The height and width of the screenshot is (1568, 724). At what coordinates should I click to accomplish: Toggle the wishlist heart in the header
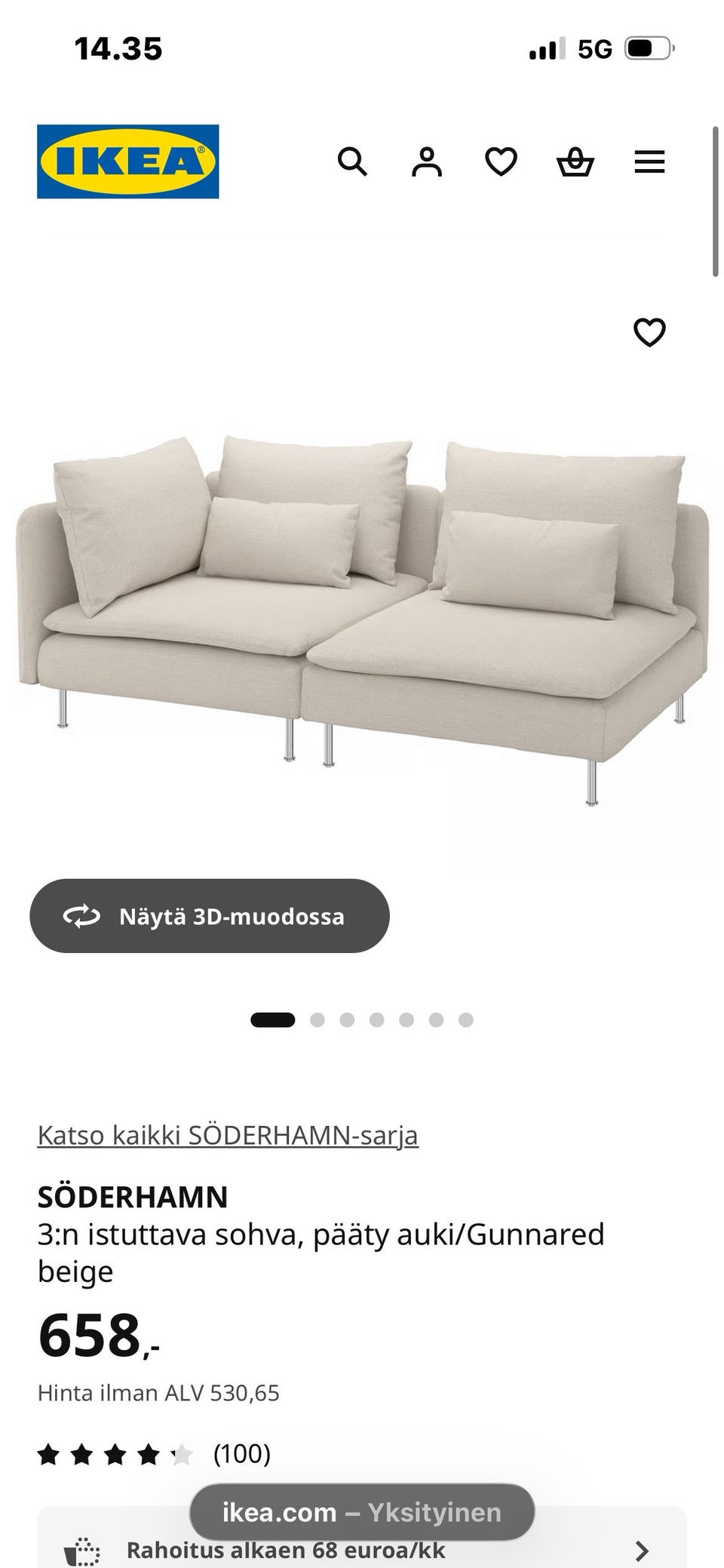pos(500,161)
